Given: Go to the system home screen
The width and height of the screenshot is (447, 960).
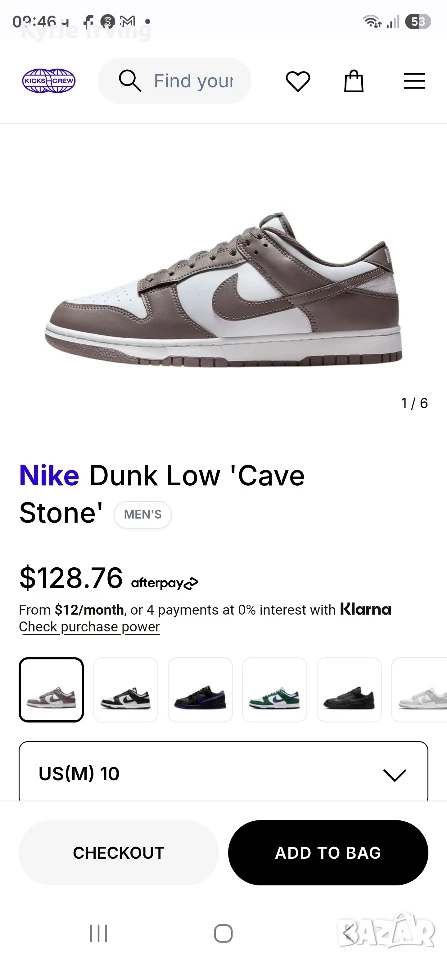Looking at the screenshot, I should [x=224, y=934].
